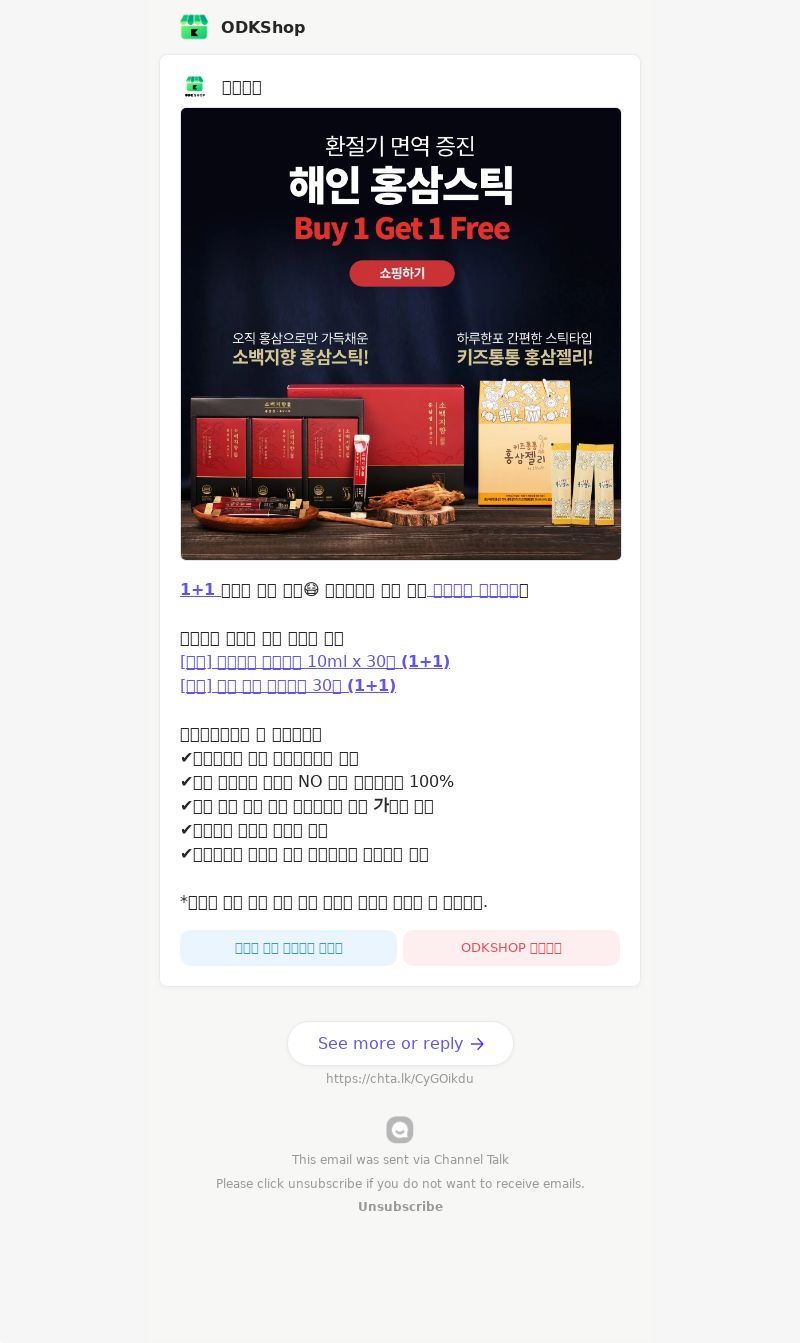Open the chta.lk short link
The height and width of the screenshot is (1343, 800).
(400, 1079)
